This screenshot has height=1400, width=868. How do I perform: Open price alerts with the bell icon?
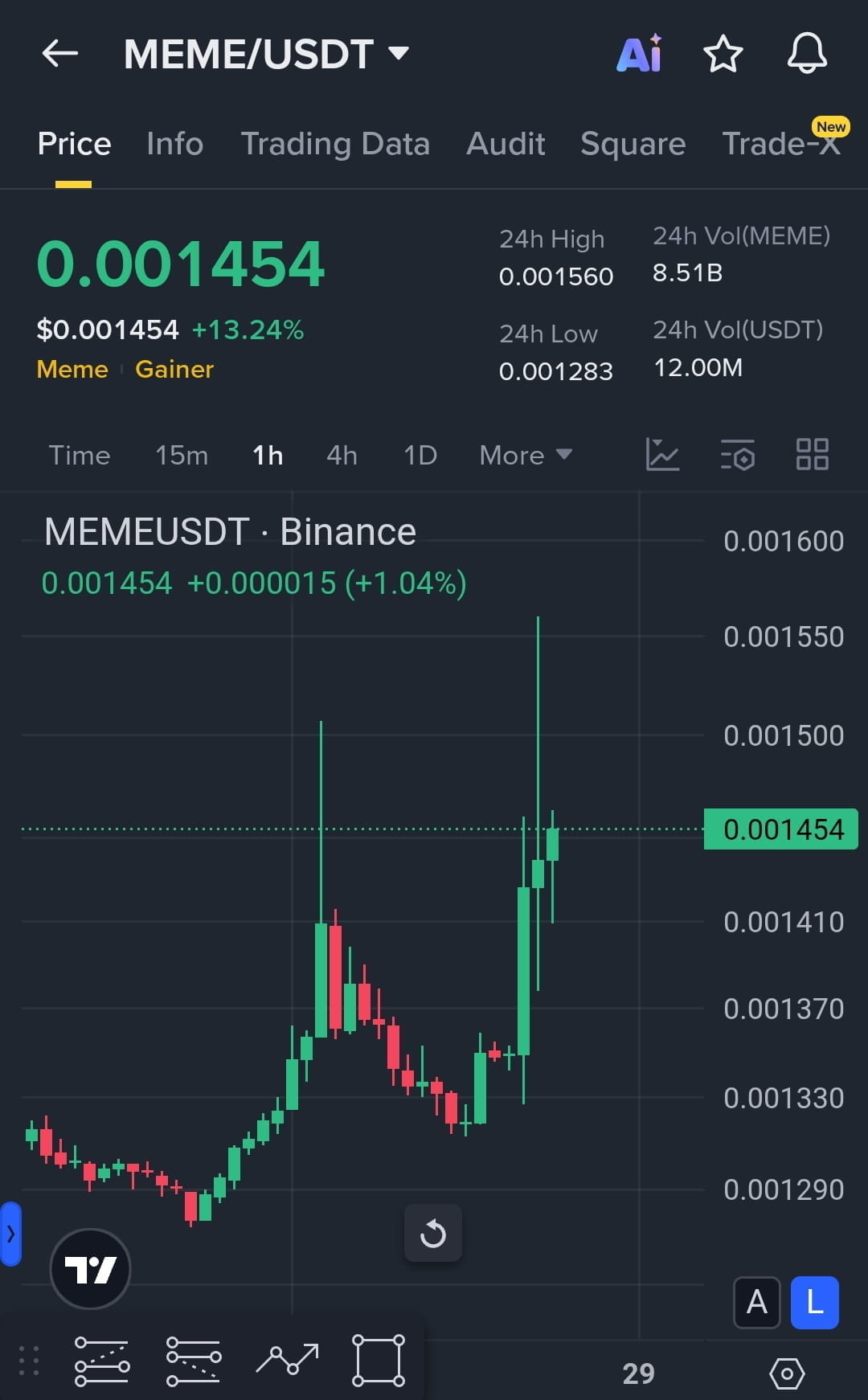(x=806, y=54)
